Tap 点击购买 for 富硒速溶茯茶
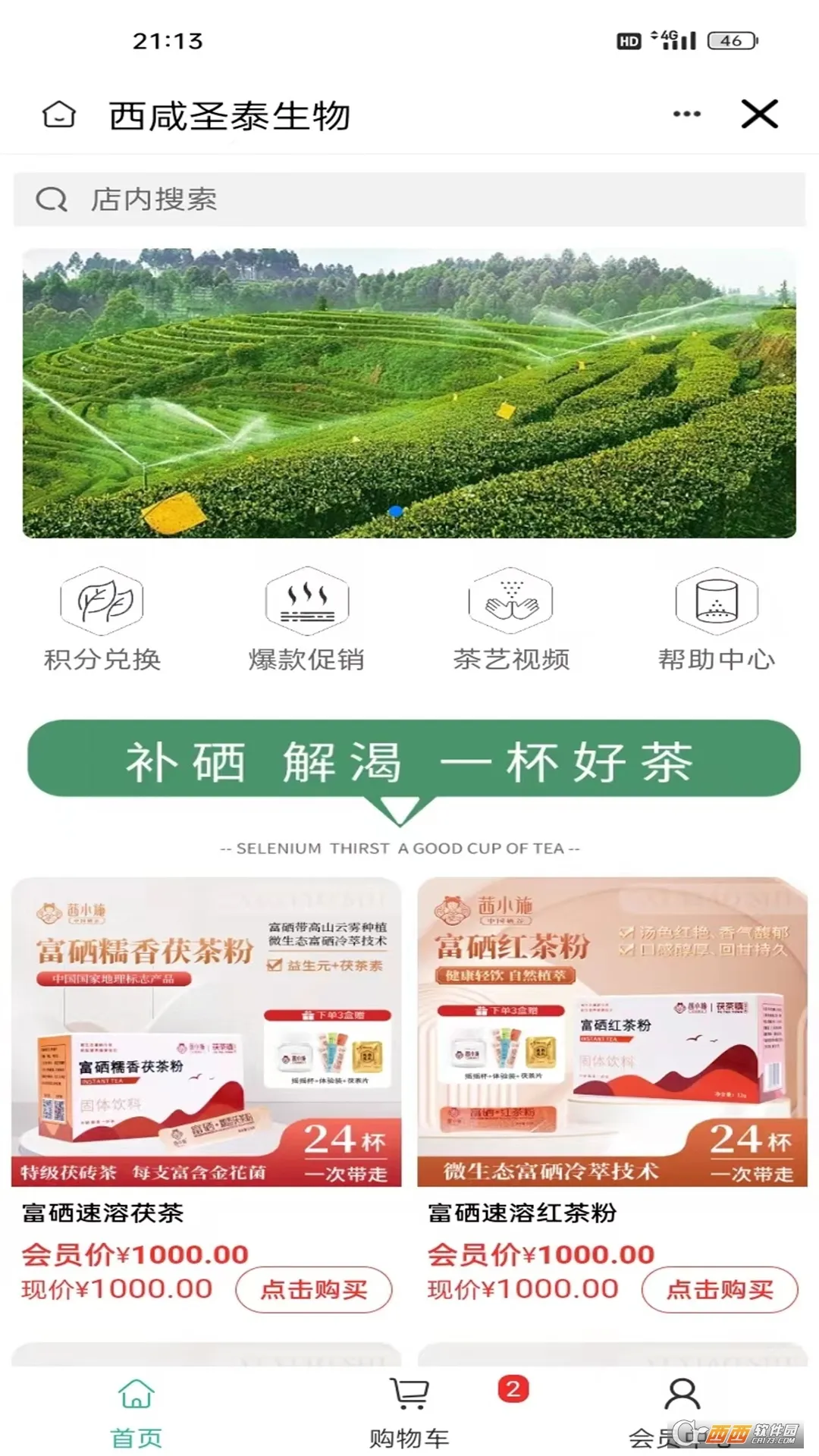This screenshot has width=819, height=1456. (x=314, y=1288)
